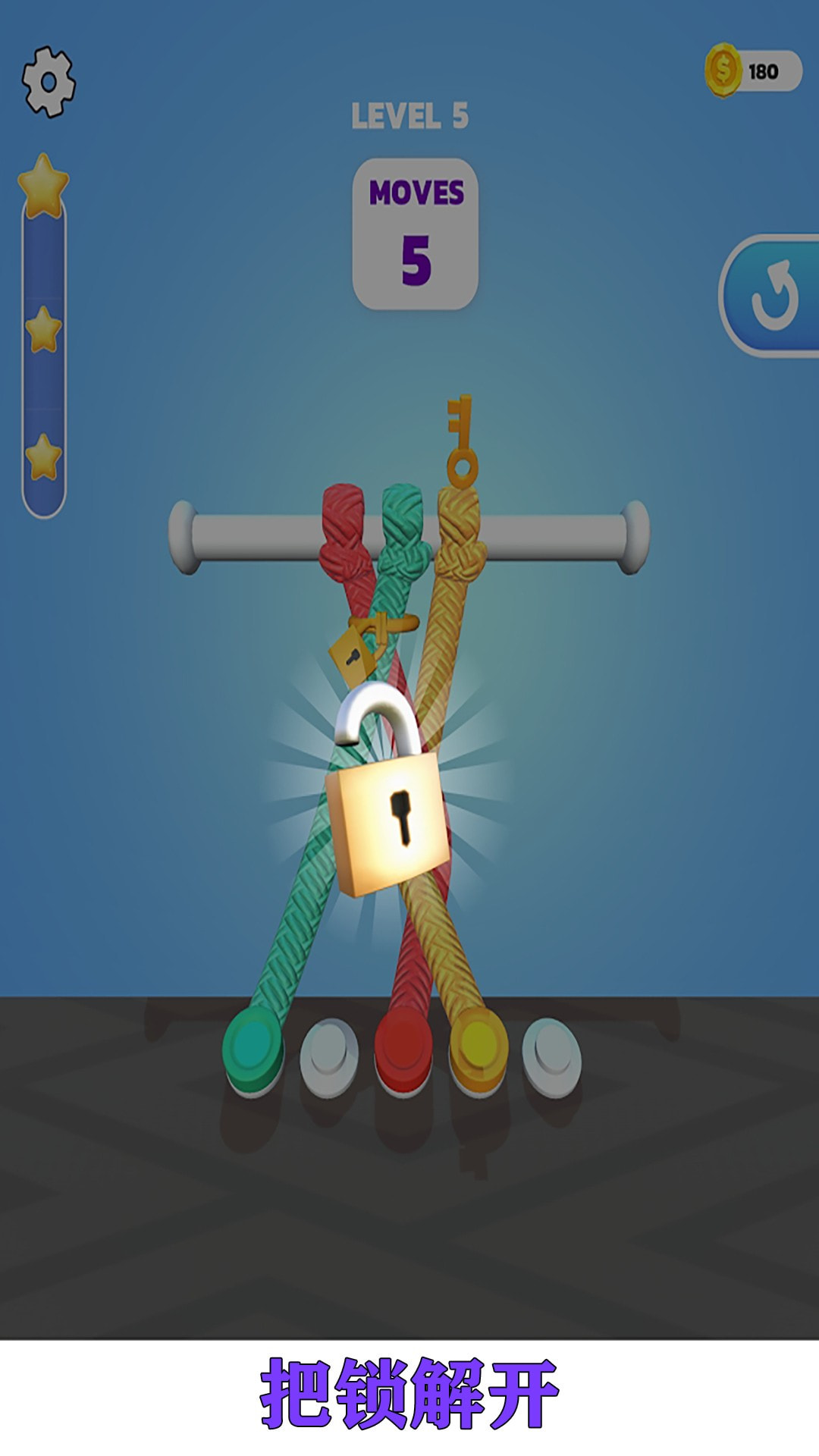The image size is (819, 1456).
Task: Select the red rope peg
Action: (x=403, y=1054)
